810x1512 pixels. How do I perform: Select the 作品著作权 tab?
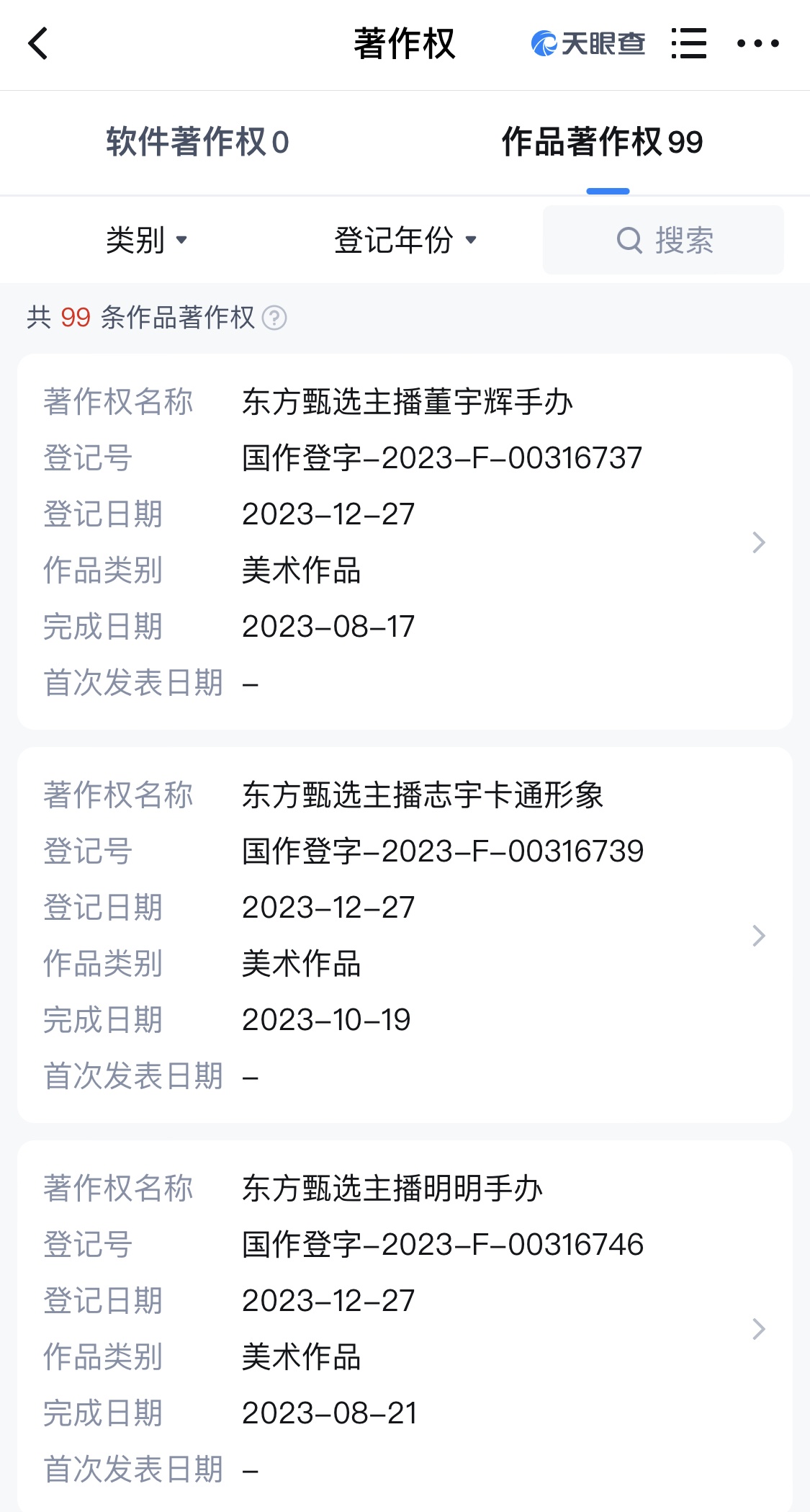(x=602, y=142)
